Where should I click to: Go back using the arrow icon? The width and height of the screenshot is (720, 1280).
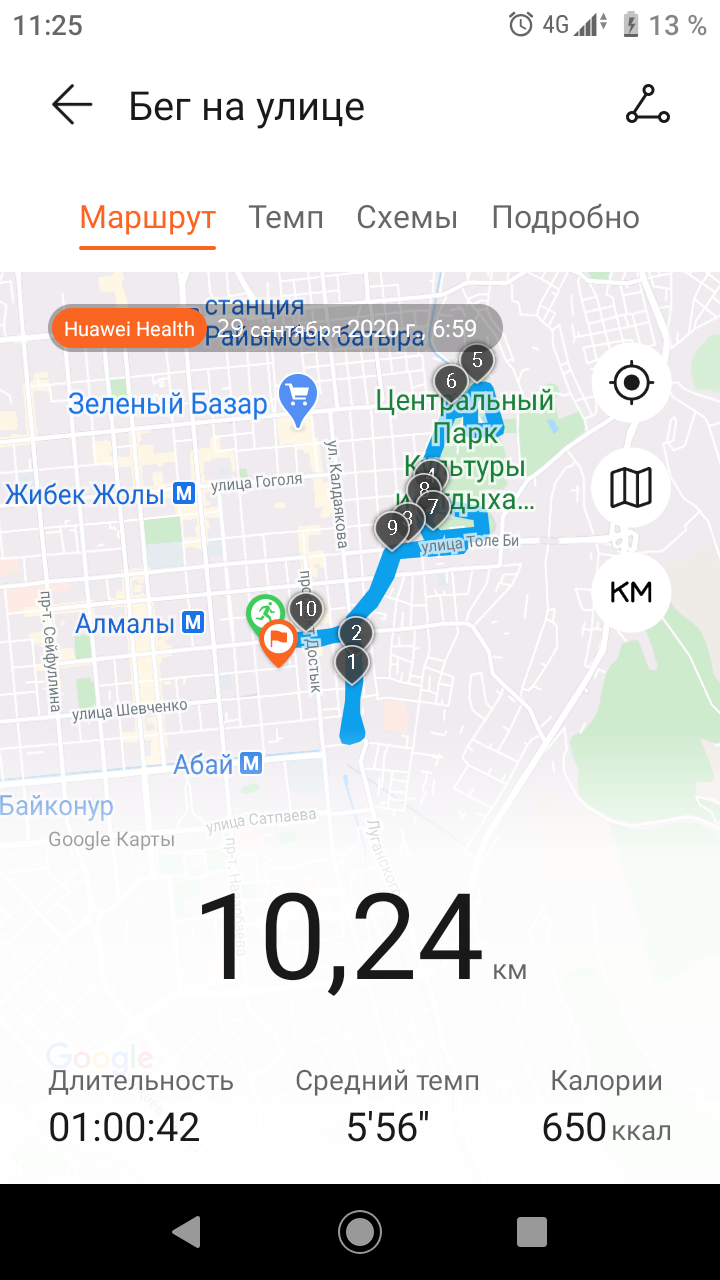coord(72,105)
